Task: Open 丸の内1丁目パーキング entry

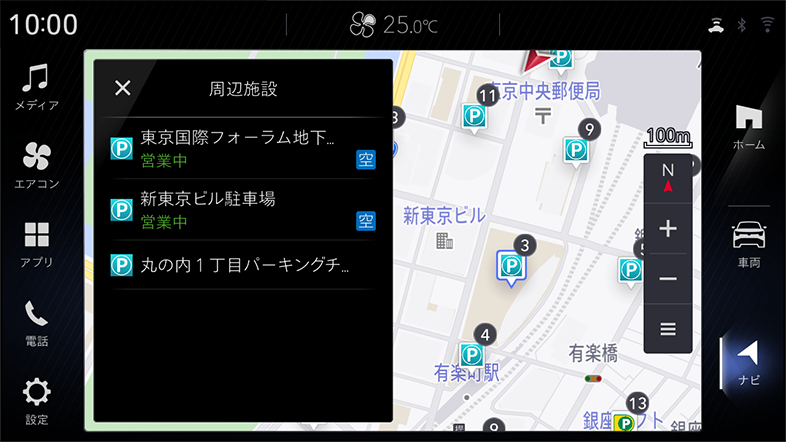Action: click(x=242, y=265)
